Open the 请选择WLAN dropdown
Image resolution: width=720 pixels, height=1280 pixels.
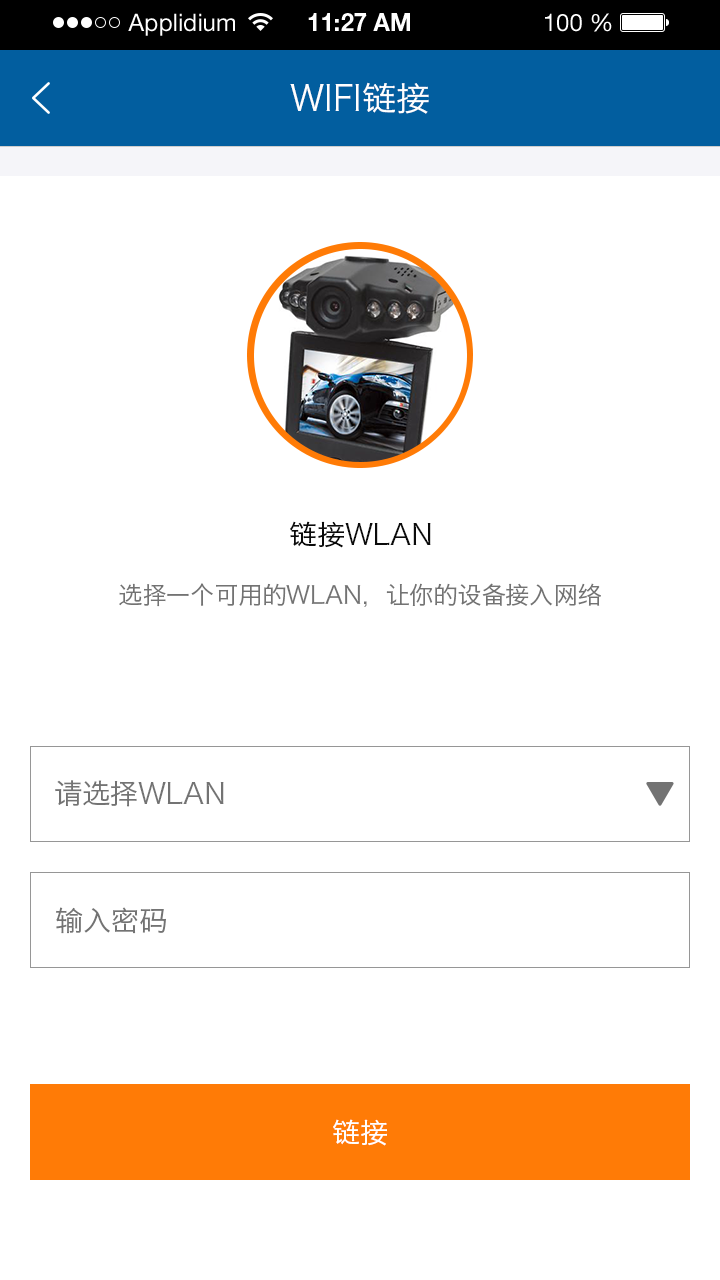(x=360, y=794)
